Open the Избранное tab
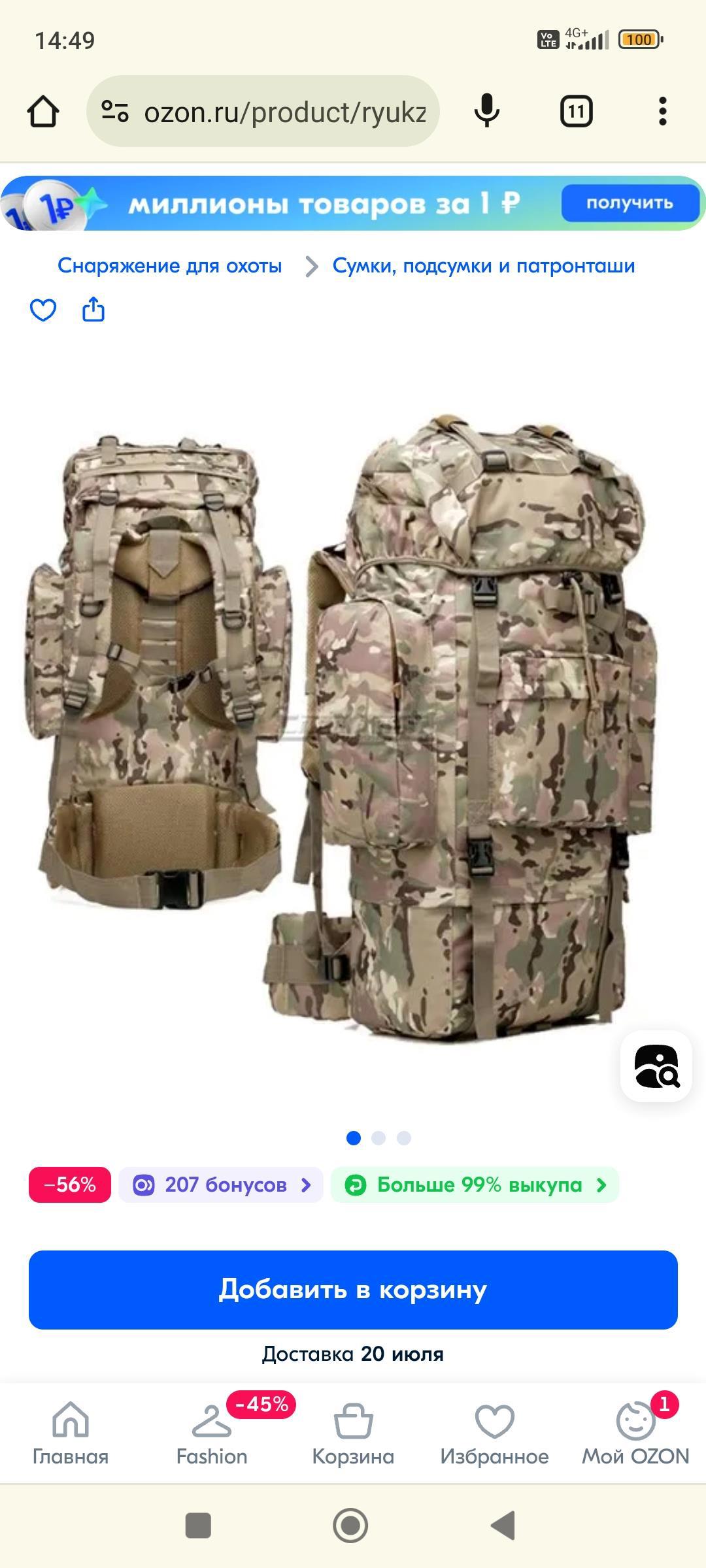Screen dimensions: 706x1568 click(x=494, y=1433)
